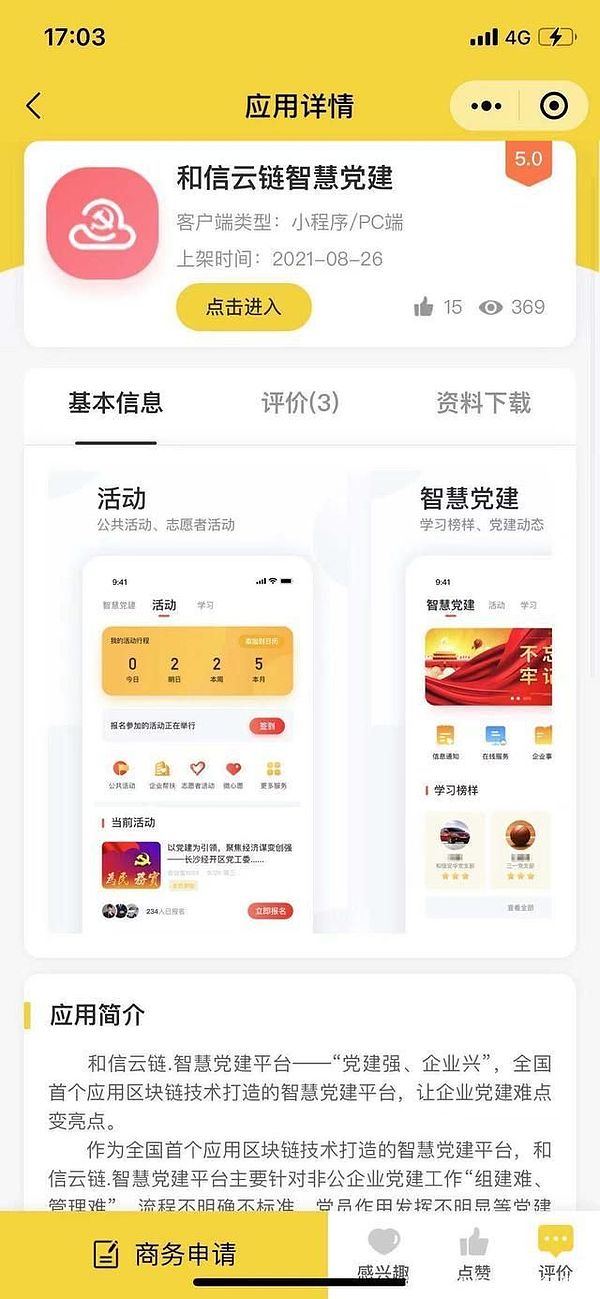Viewport: 600px width, 1299px height.
Task: Switch to the 资料下载 tab
Action: (x=483, y=403)
